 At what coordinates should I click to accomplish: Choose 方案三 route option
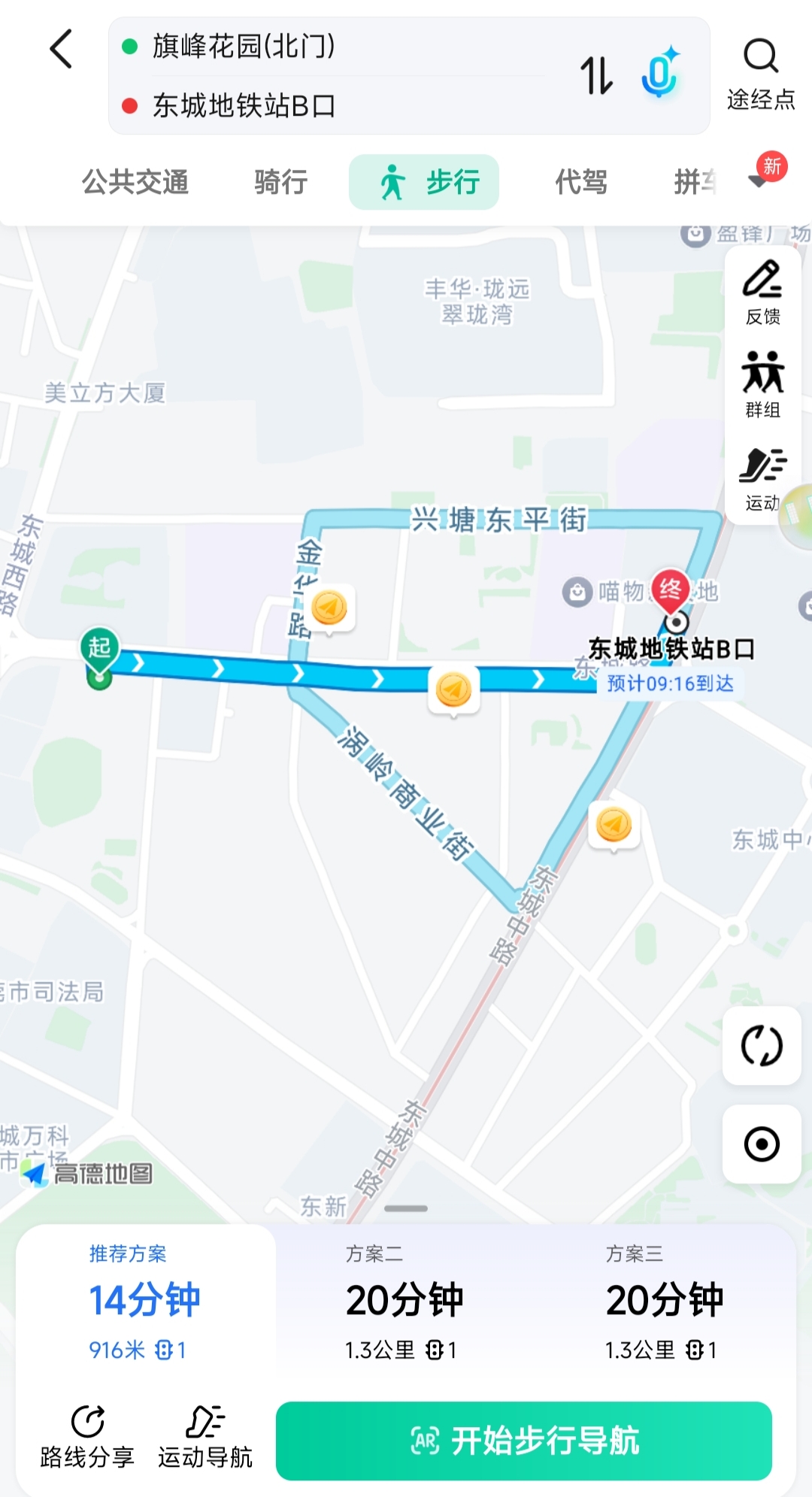point(665,1304)
